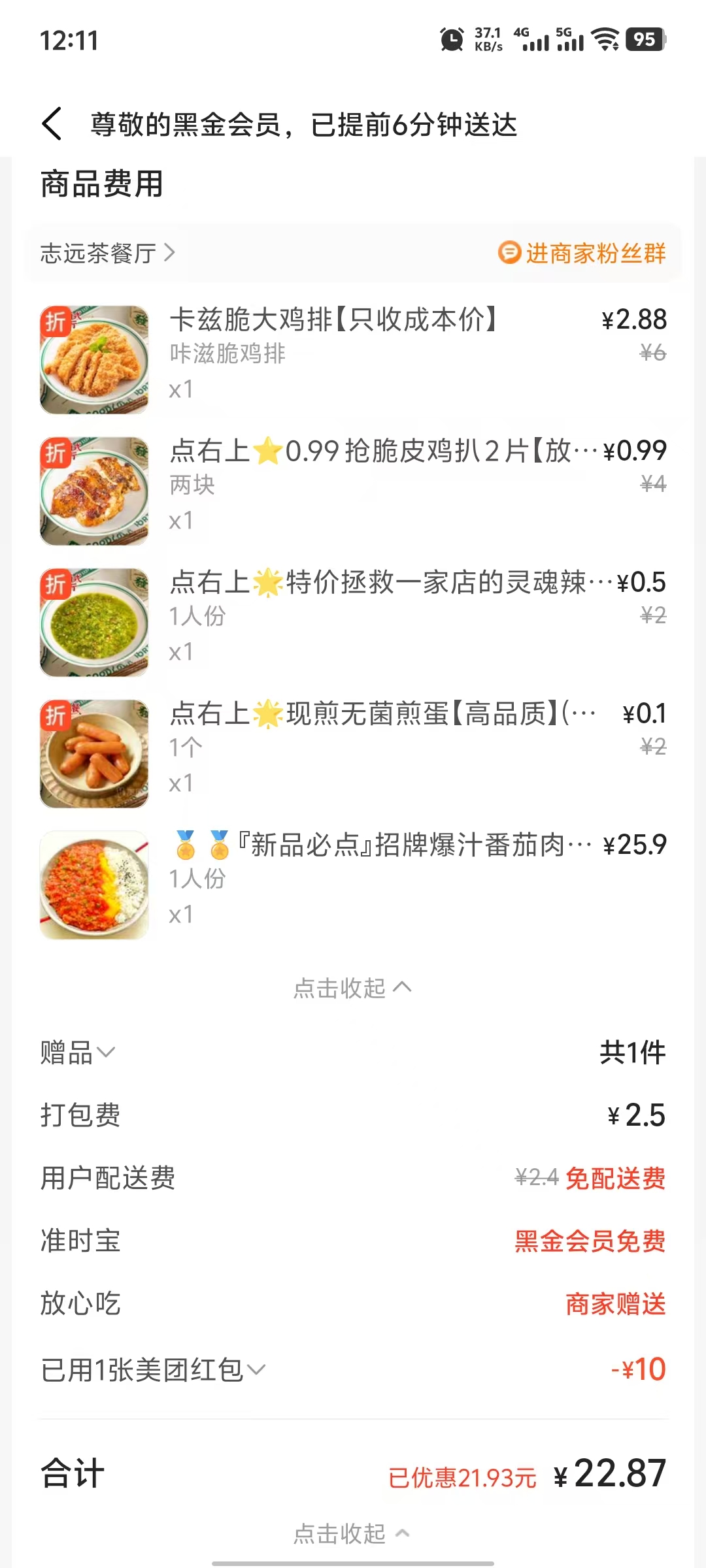
Task: Collapse fee details with 点击收起 below 合计
Action: point(352,1533)
